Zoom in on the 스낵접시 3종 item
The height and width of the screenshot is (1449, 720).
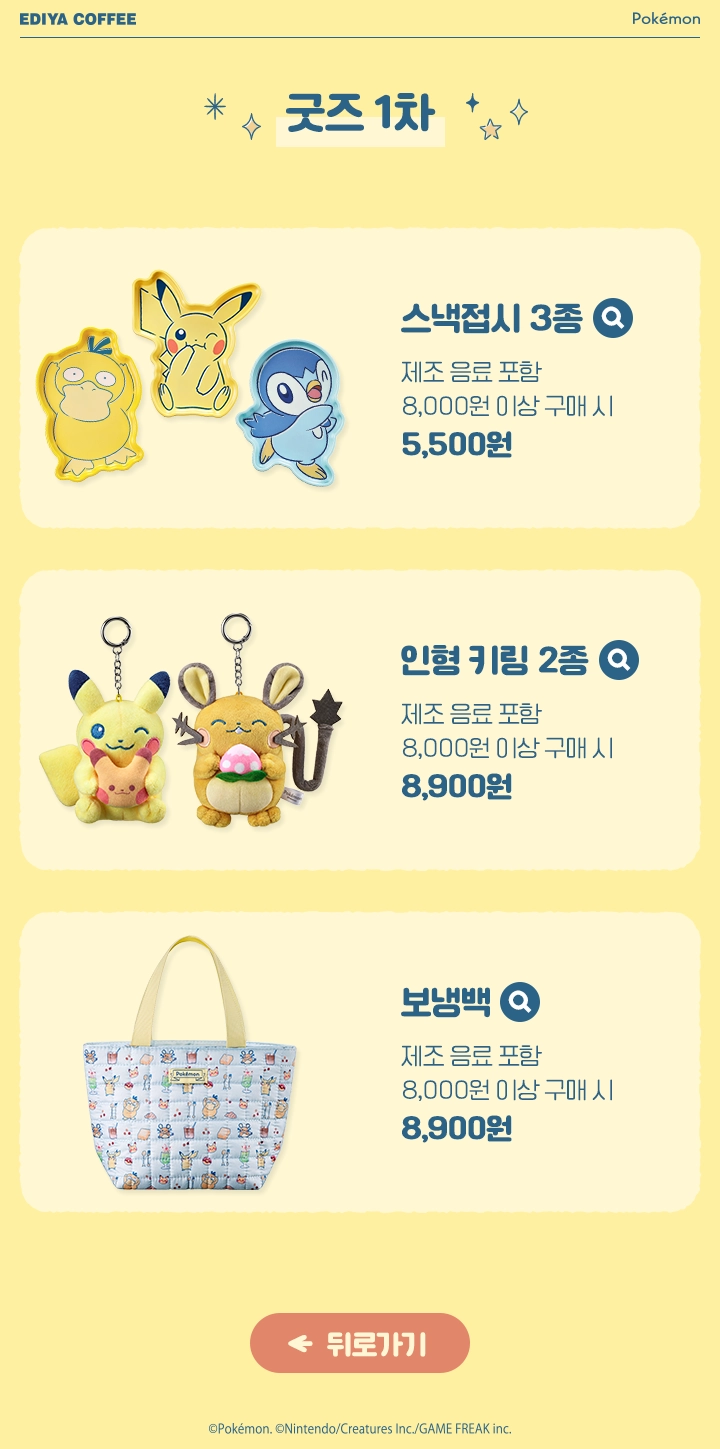coord(613,319)
